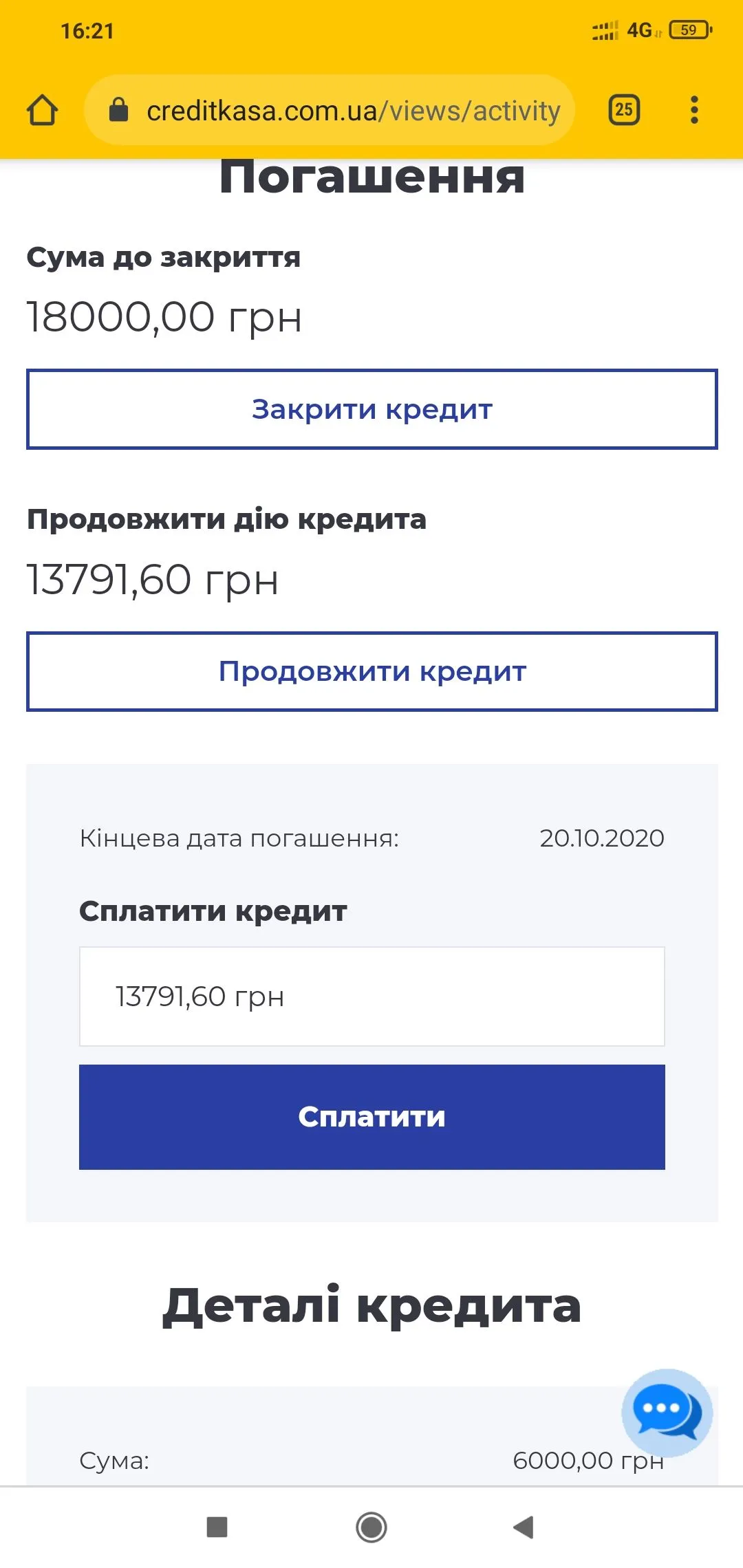743x1568 pixels.
Task: Tap the browser home icon
Action: [x=42, y=110]
